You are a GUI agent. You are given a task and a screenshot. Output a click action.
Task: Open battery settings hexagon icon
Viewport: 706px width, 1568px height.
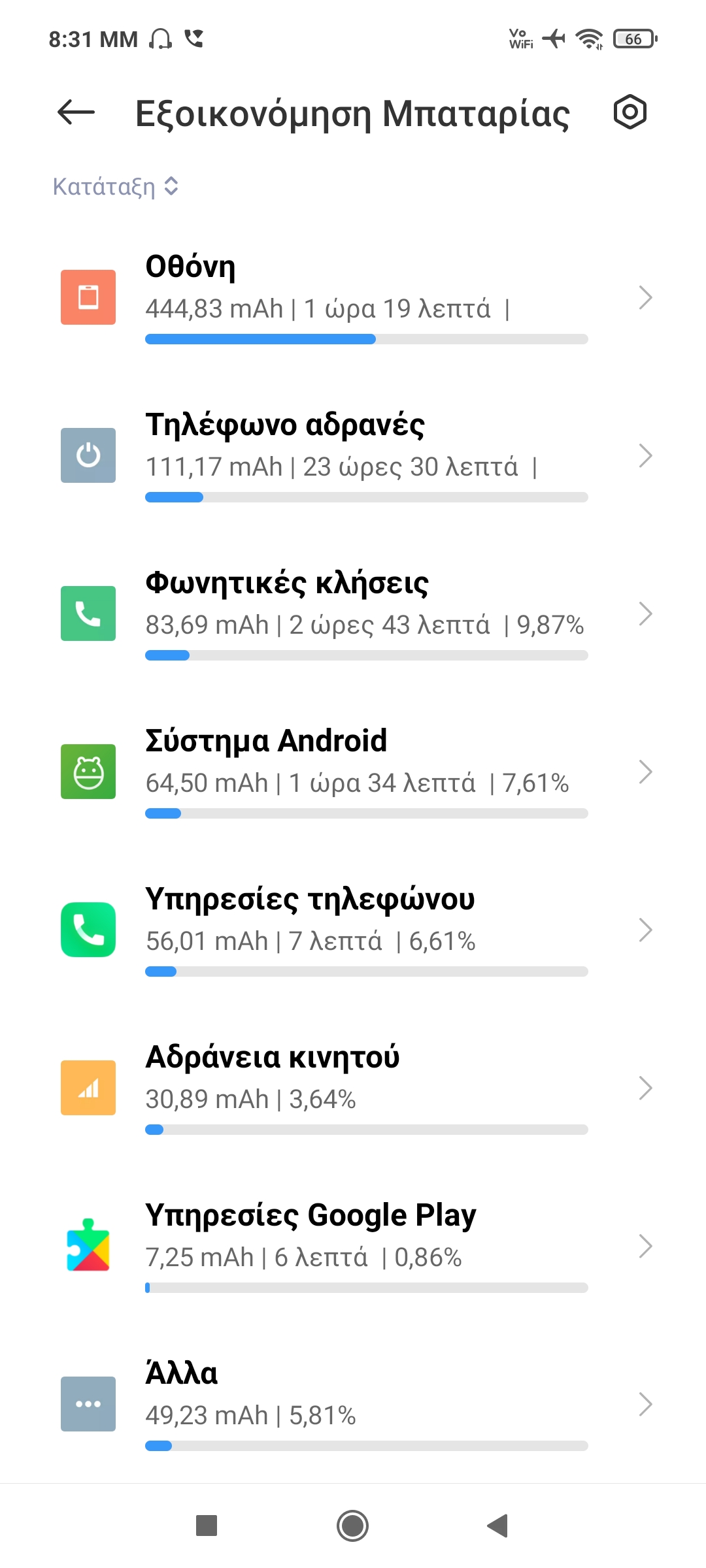[x=630, y=112]
